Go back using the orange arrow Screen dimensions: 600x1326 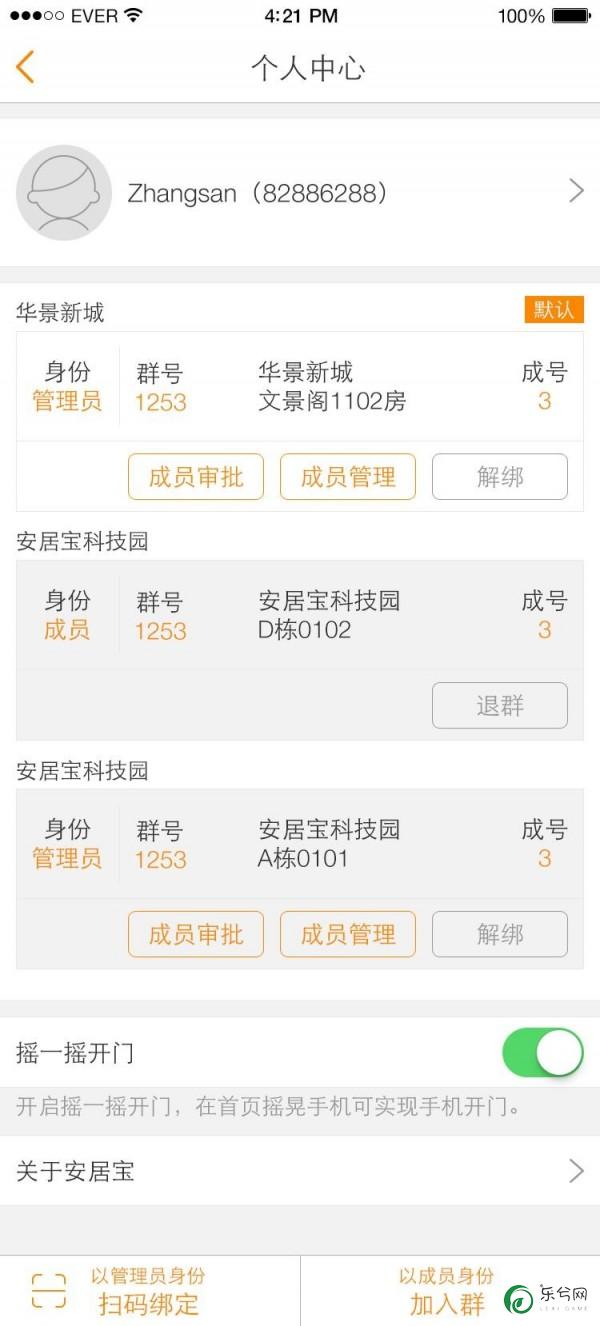pyautogui.click(x=25, y=67)
